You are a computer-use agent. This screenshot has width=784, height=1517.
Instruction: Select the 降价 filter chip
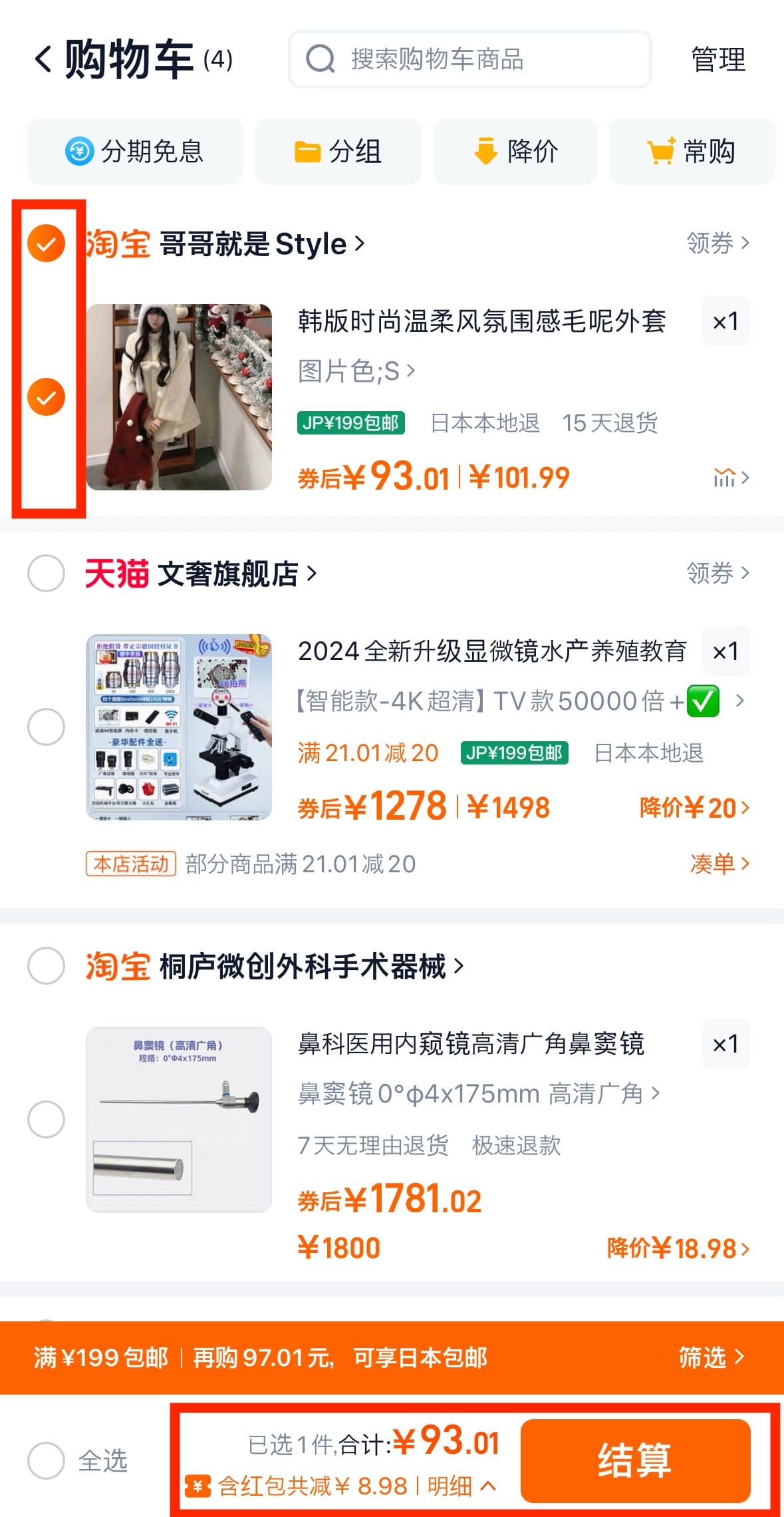(515, 152)
